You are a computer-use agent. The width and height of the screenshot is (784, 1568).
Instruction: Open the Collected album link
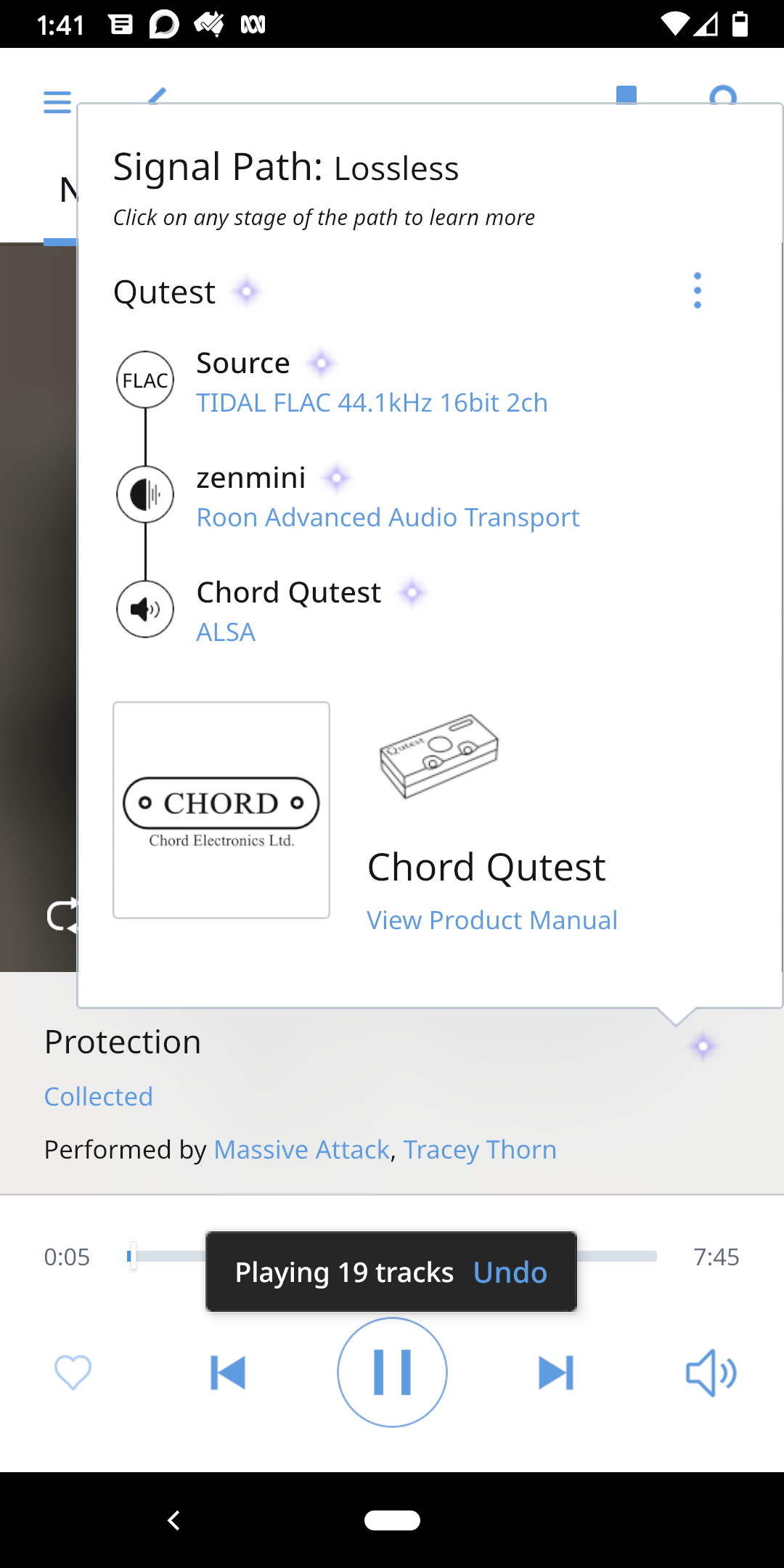(99, 1096)
